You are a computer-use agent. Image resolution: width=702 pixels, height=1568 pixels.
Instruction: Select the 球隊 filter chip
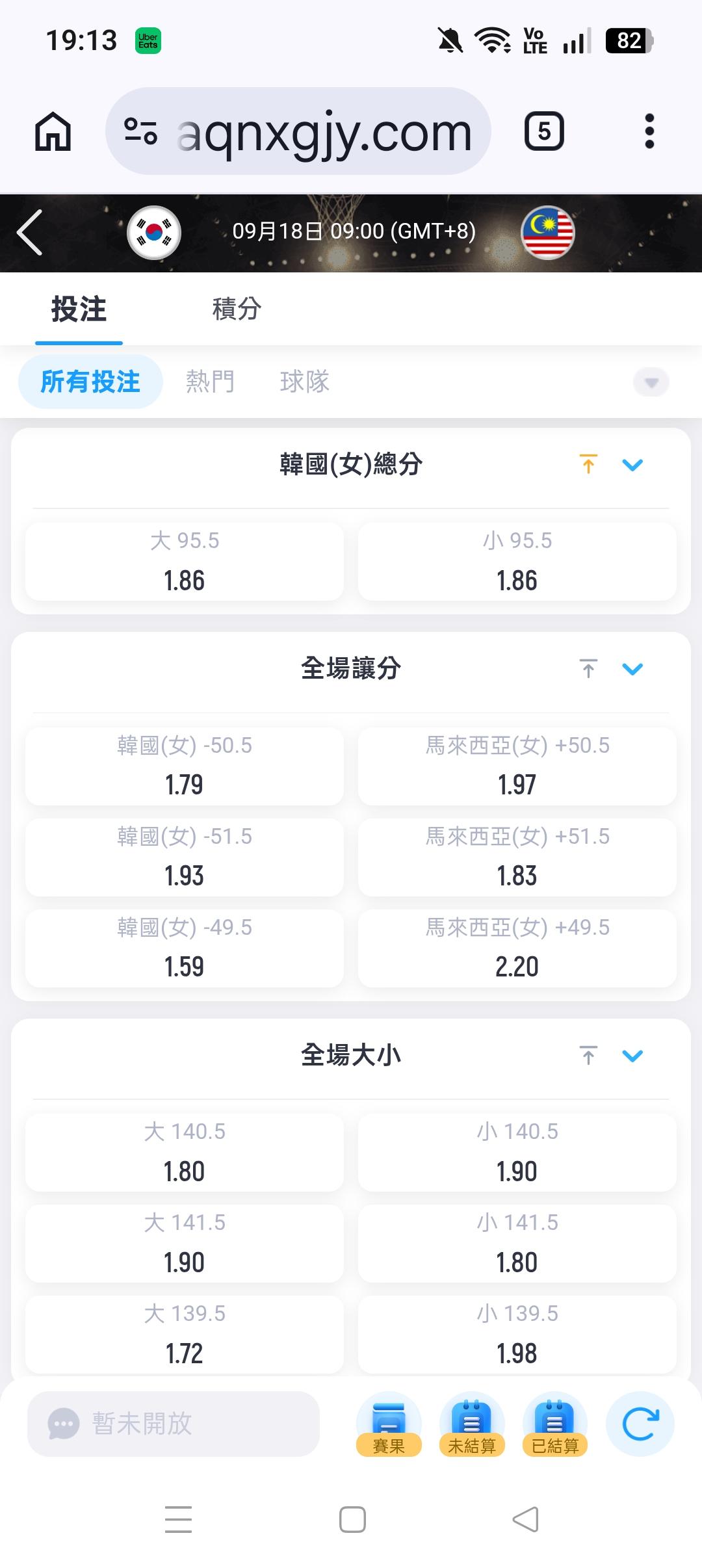click(x=304, y=382)
